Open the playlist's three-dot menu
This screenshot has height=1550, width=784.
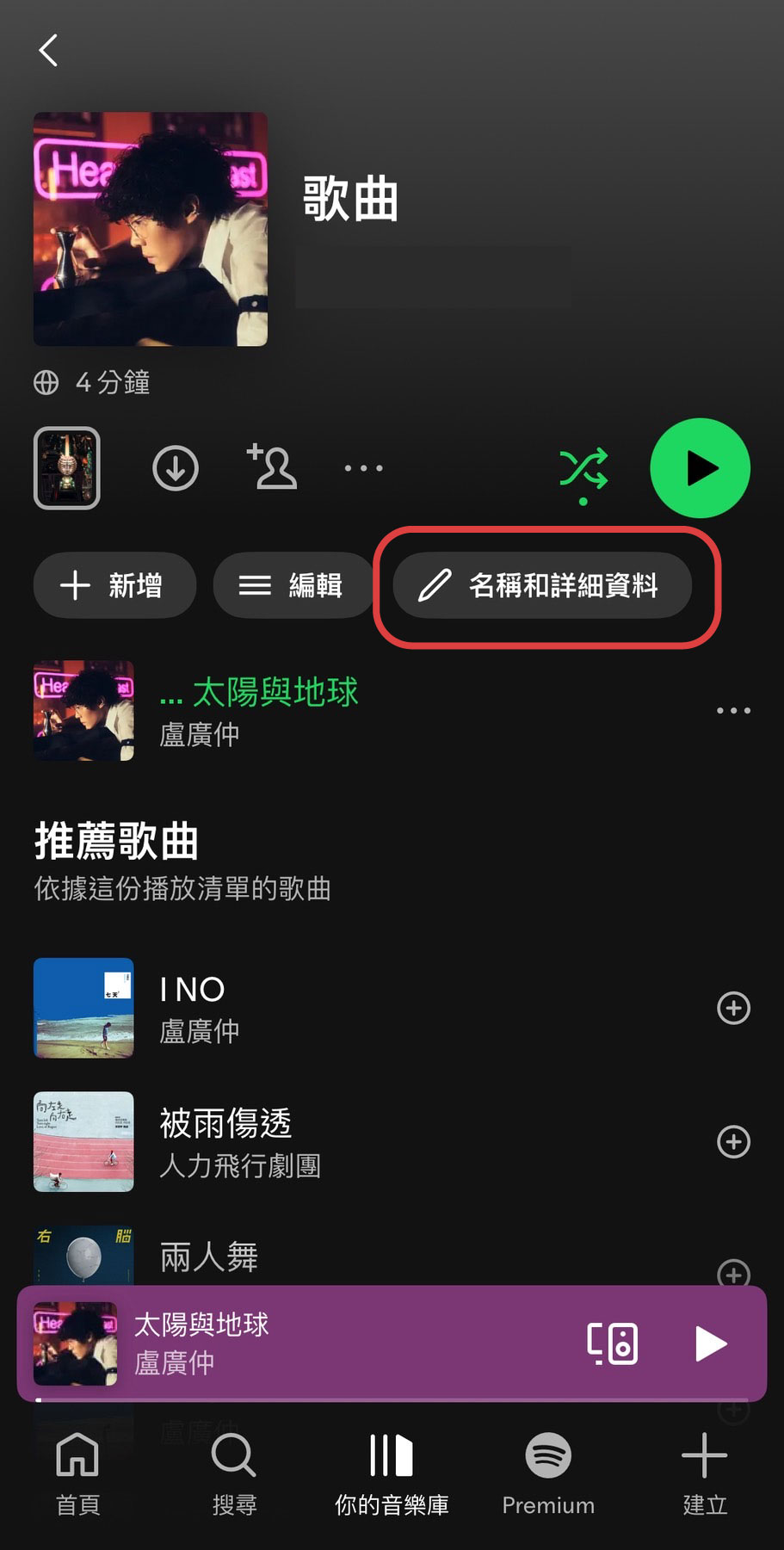click(x=363, y=468)
